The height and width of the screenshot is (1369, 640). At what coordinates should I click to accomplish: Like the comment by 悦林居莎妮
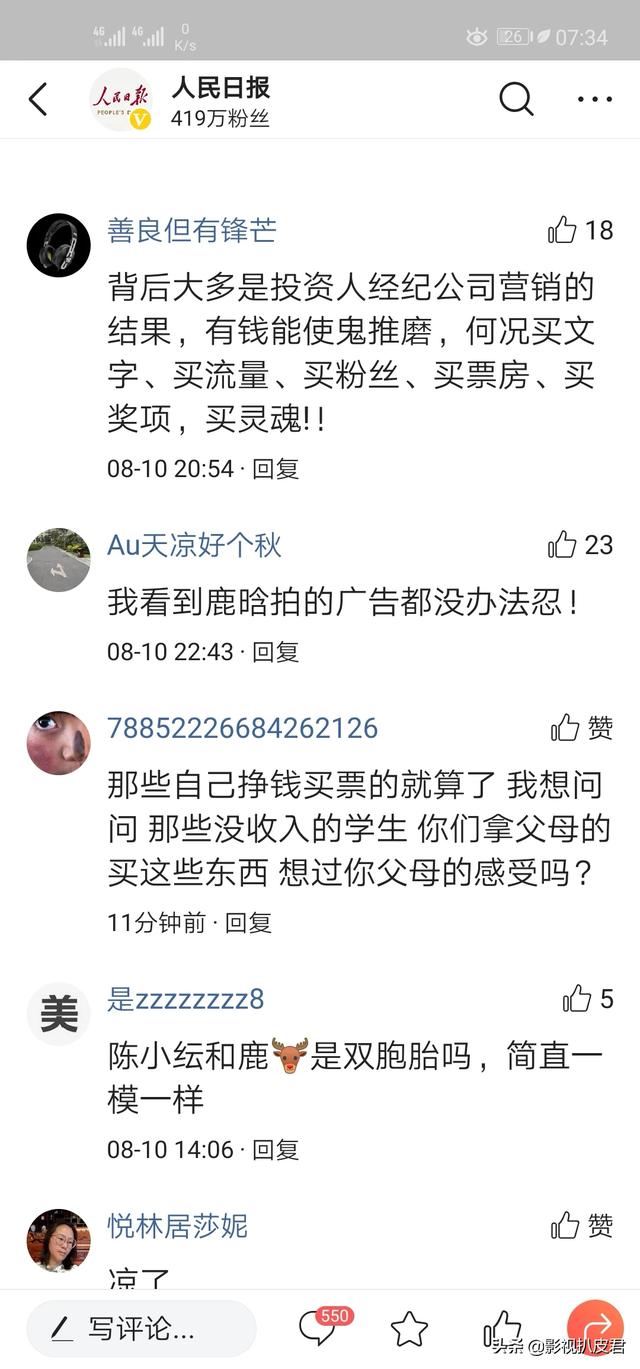566,1226
